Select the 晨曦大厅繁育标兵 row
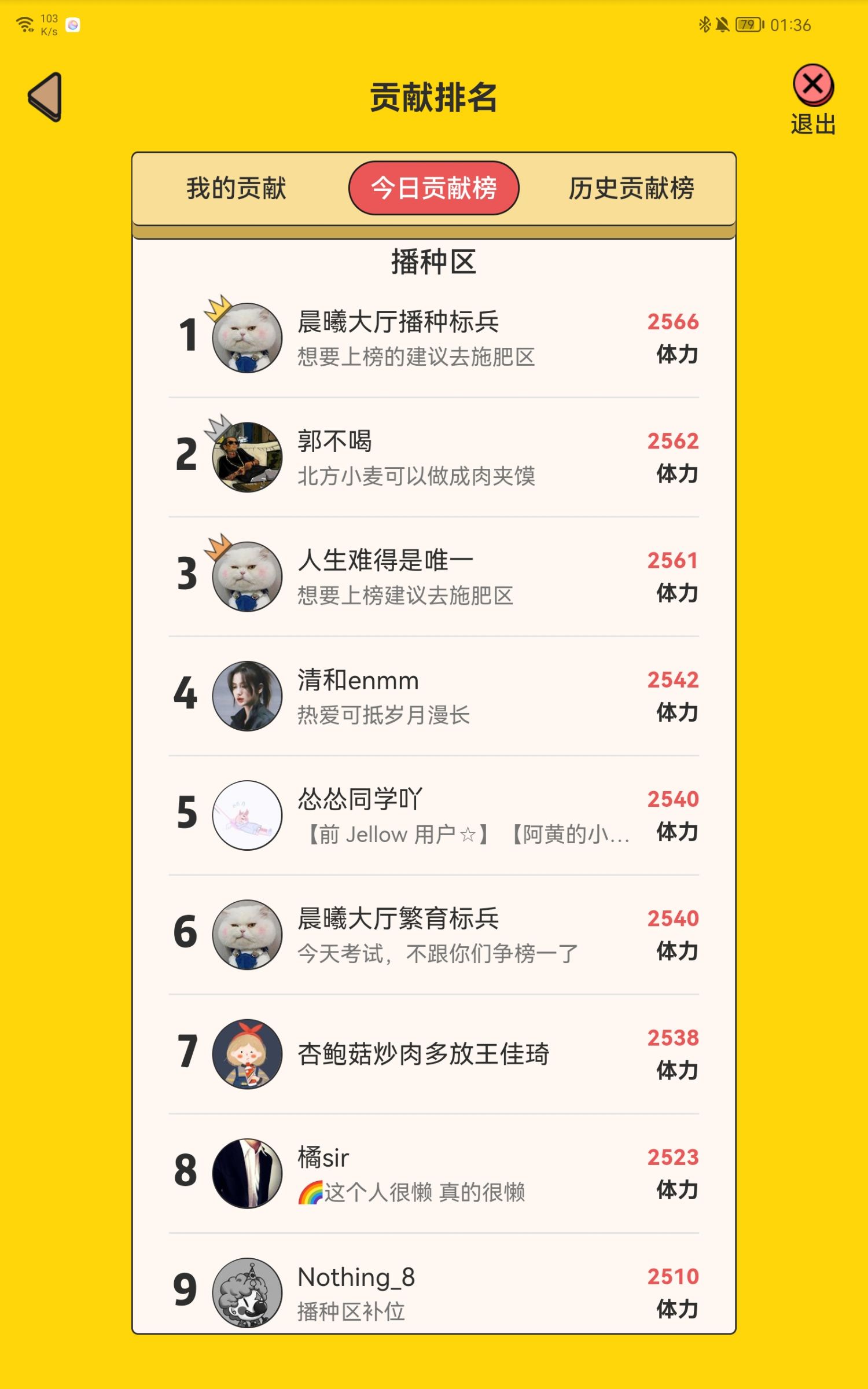This screenshot has height=1389, width=868. pos(434,935)
